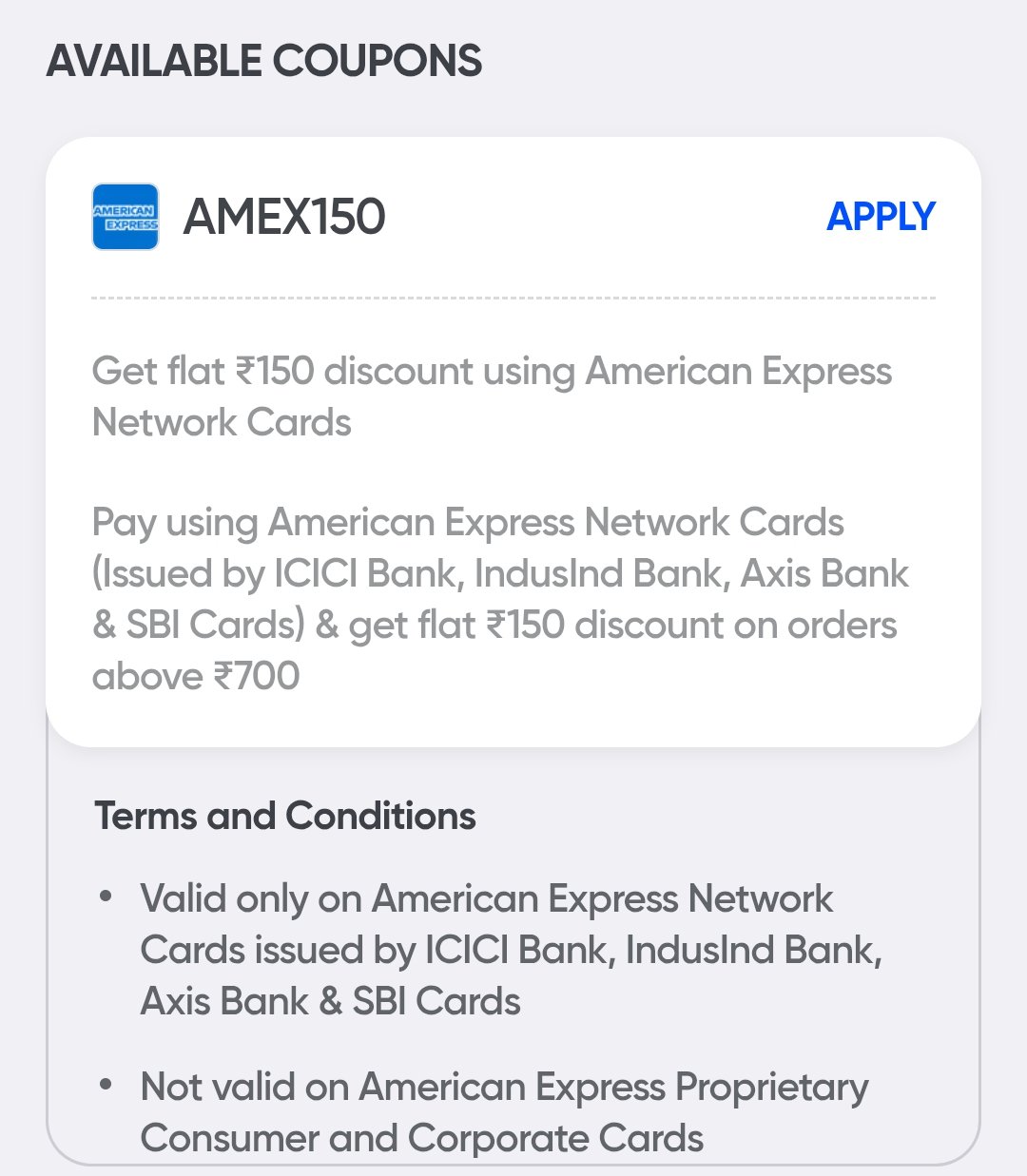
Task: Apply the AMEX150 coupon
Action: point(881,217)
